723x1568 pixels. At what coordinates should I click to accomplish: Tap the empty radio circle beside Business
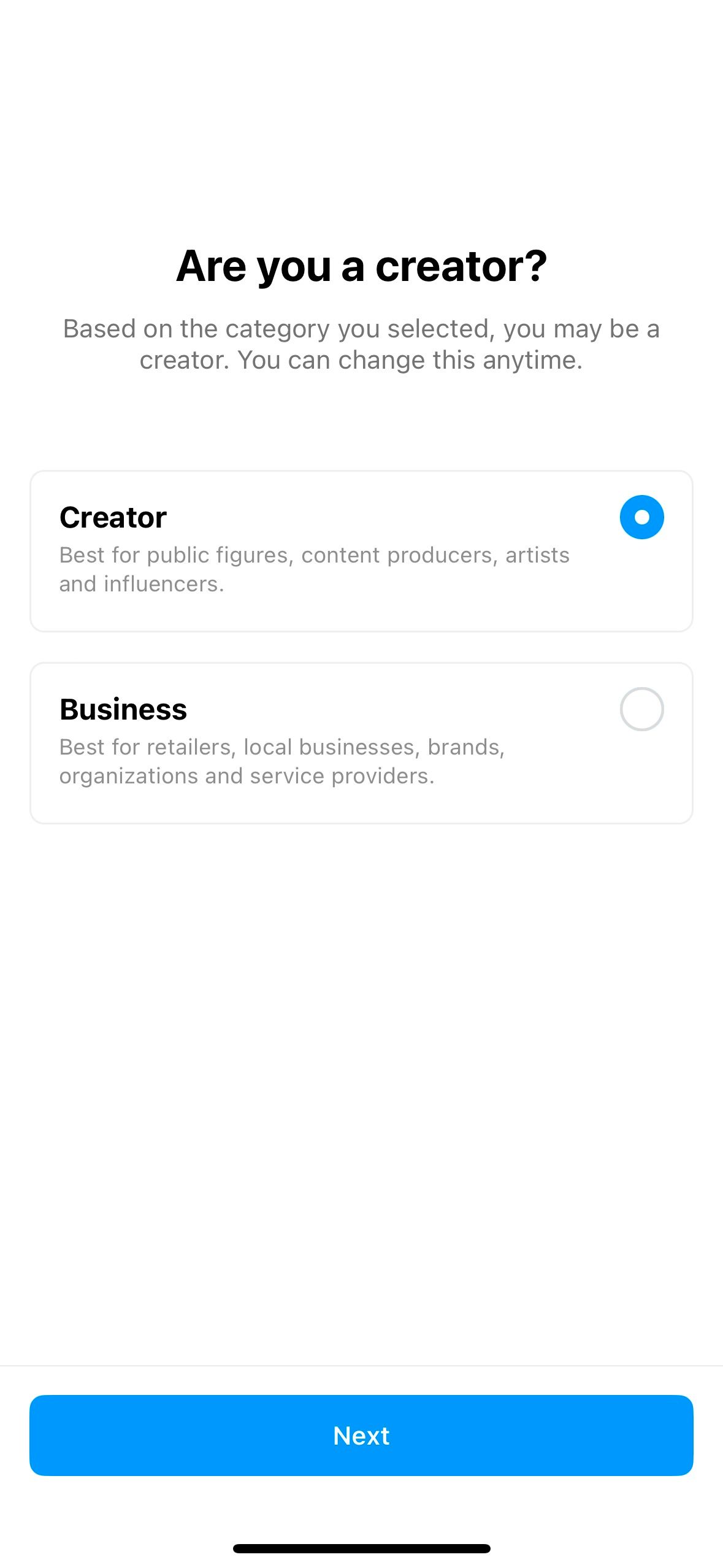point(641,709)
